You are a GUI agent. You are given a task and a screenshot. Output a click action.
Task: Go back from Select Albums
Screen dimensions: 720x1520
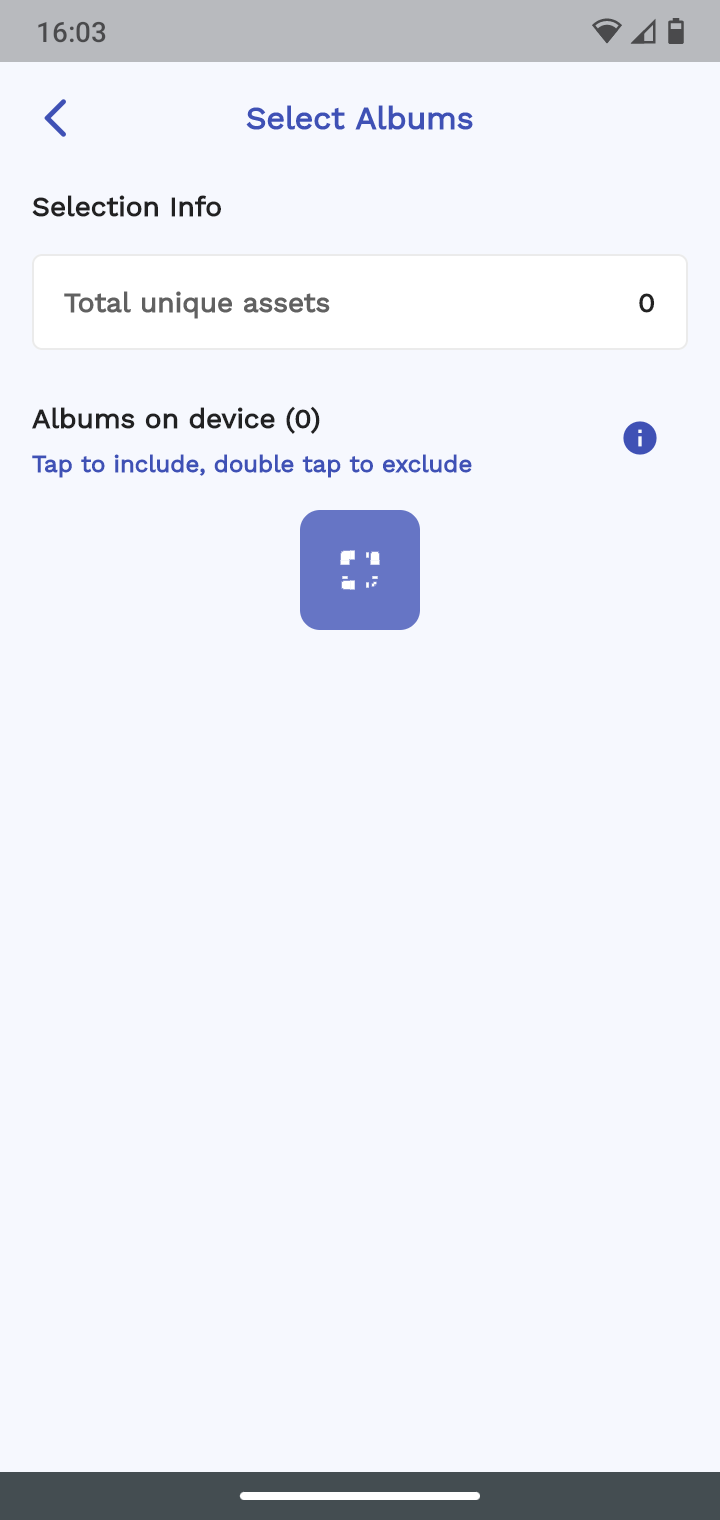pos(56,118)
